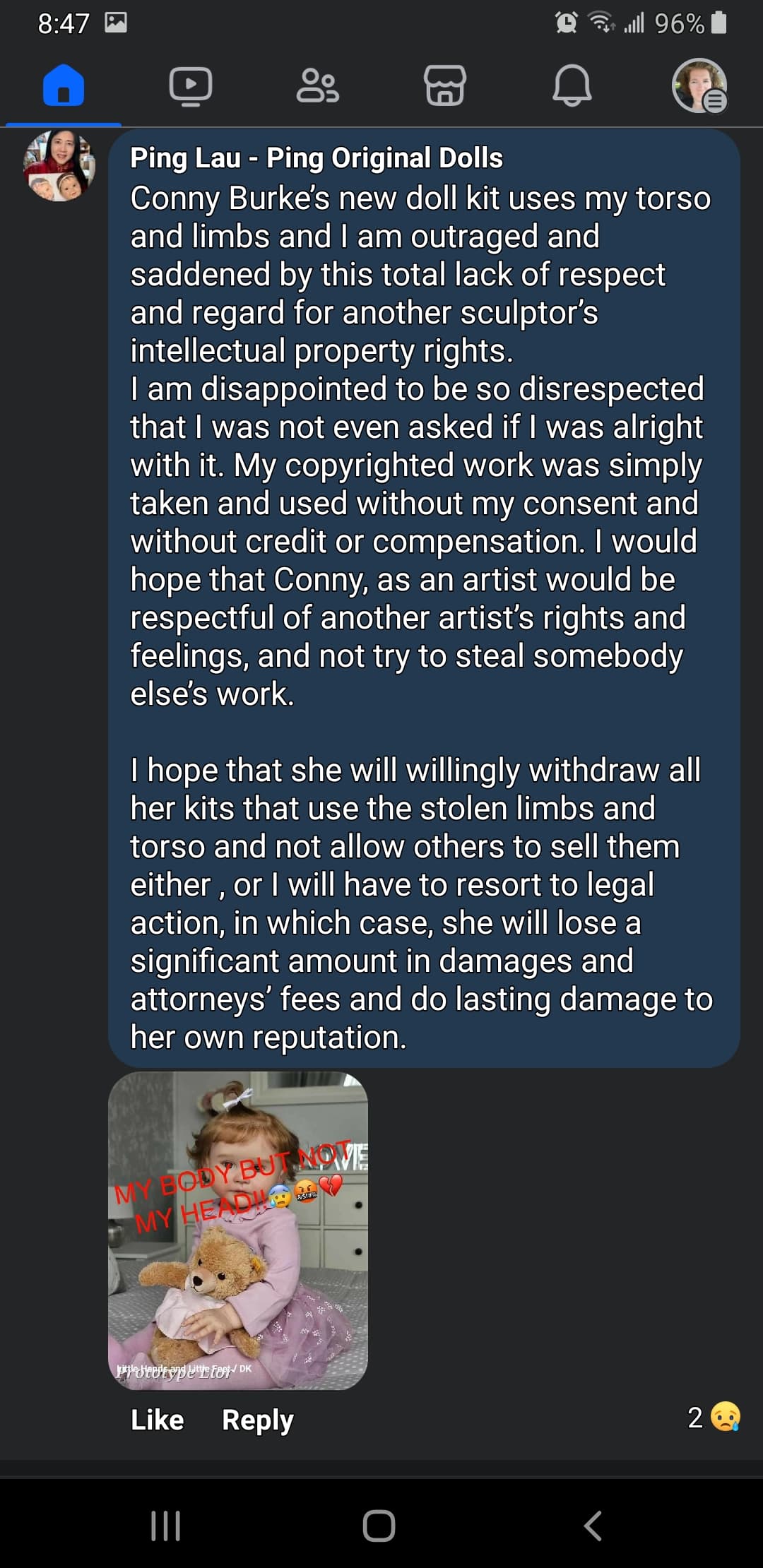Viewport: 763px width, 1568px height.
Task: Reply to Ping Lau's comment
Action: tap(258, 1420)
